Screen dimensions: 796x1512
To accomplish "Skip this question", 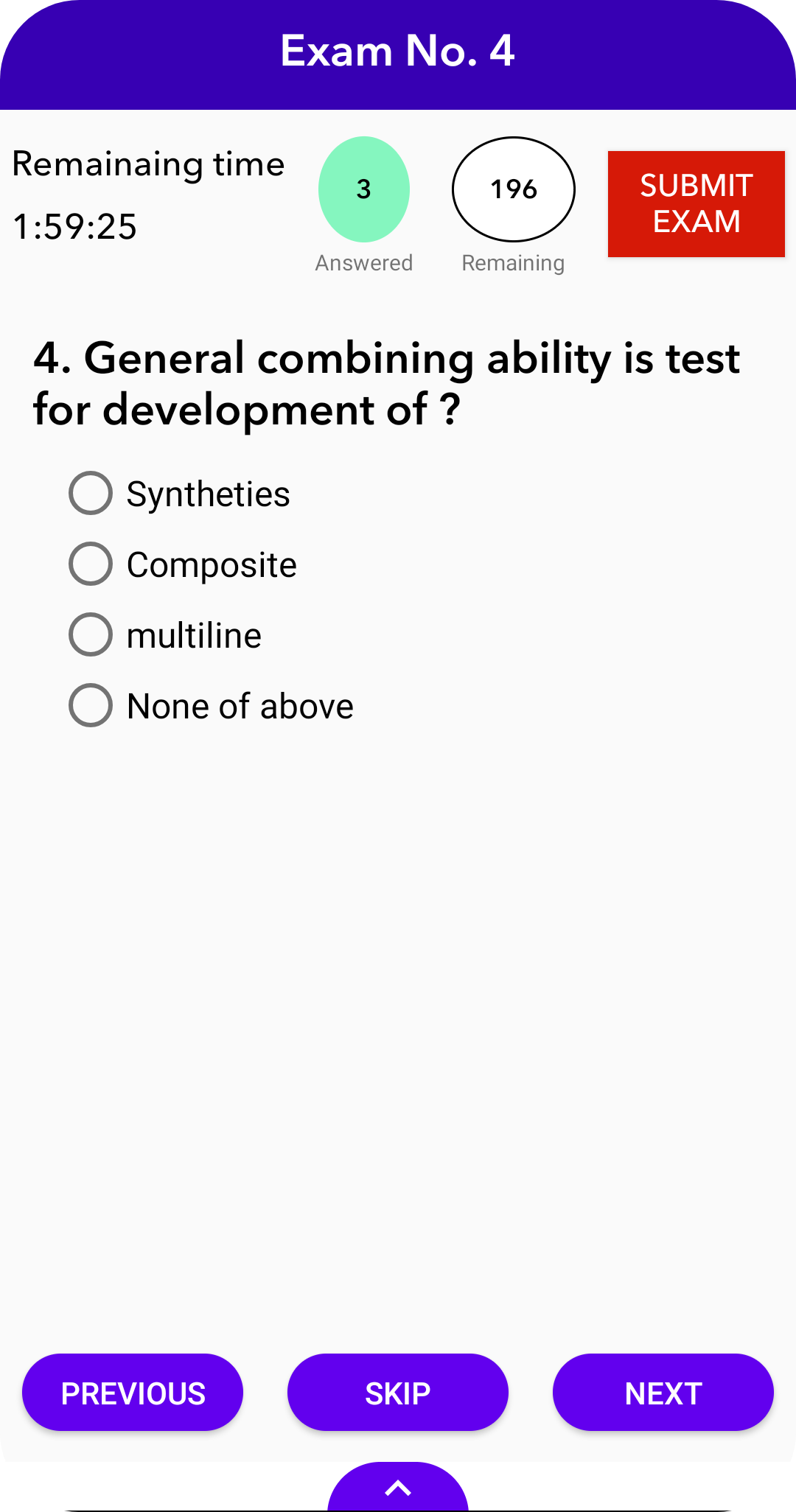I will [398, 1393].
